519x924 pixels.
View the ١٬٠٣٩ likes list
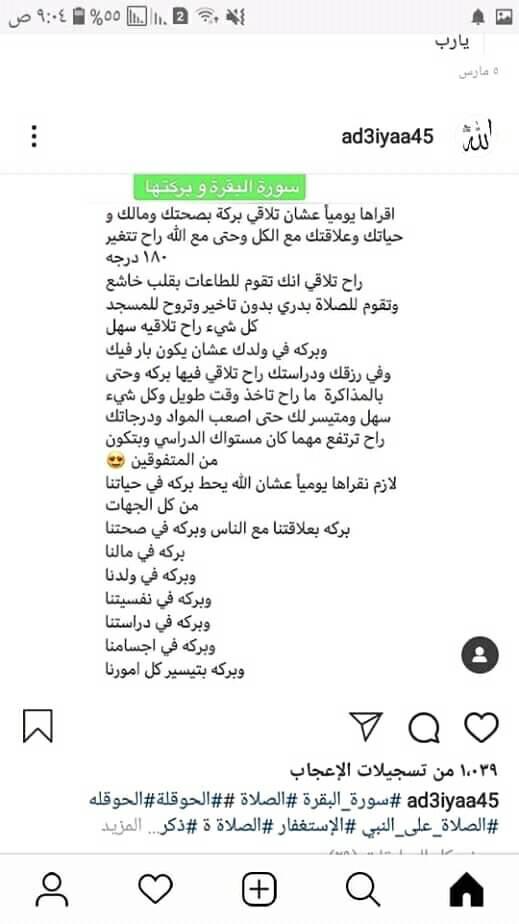tap(394, 770)
